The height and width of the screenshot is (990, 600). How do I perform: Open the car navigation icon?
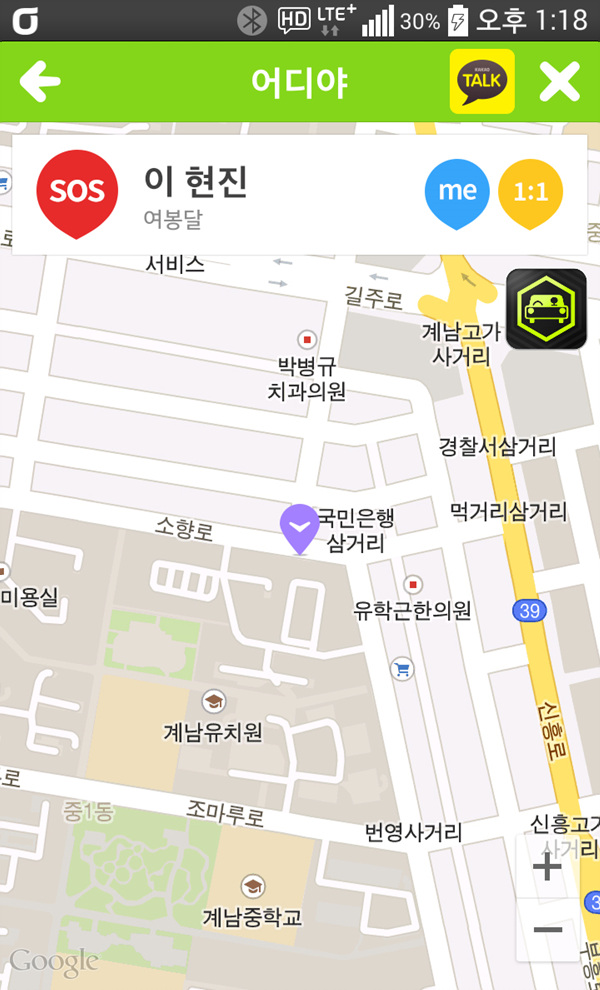pos(546,309)
